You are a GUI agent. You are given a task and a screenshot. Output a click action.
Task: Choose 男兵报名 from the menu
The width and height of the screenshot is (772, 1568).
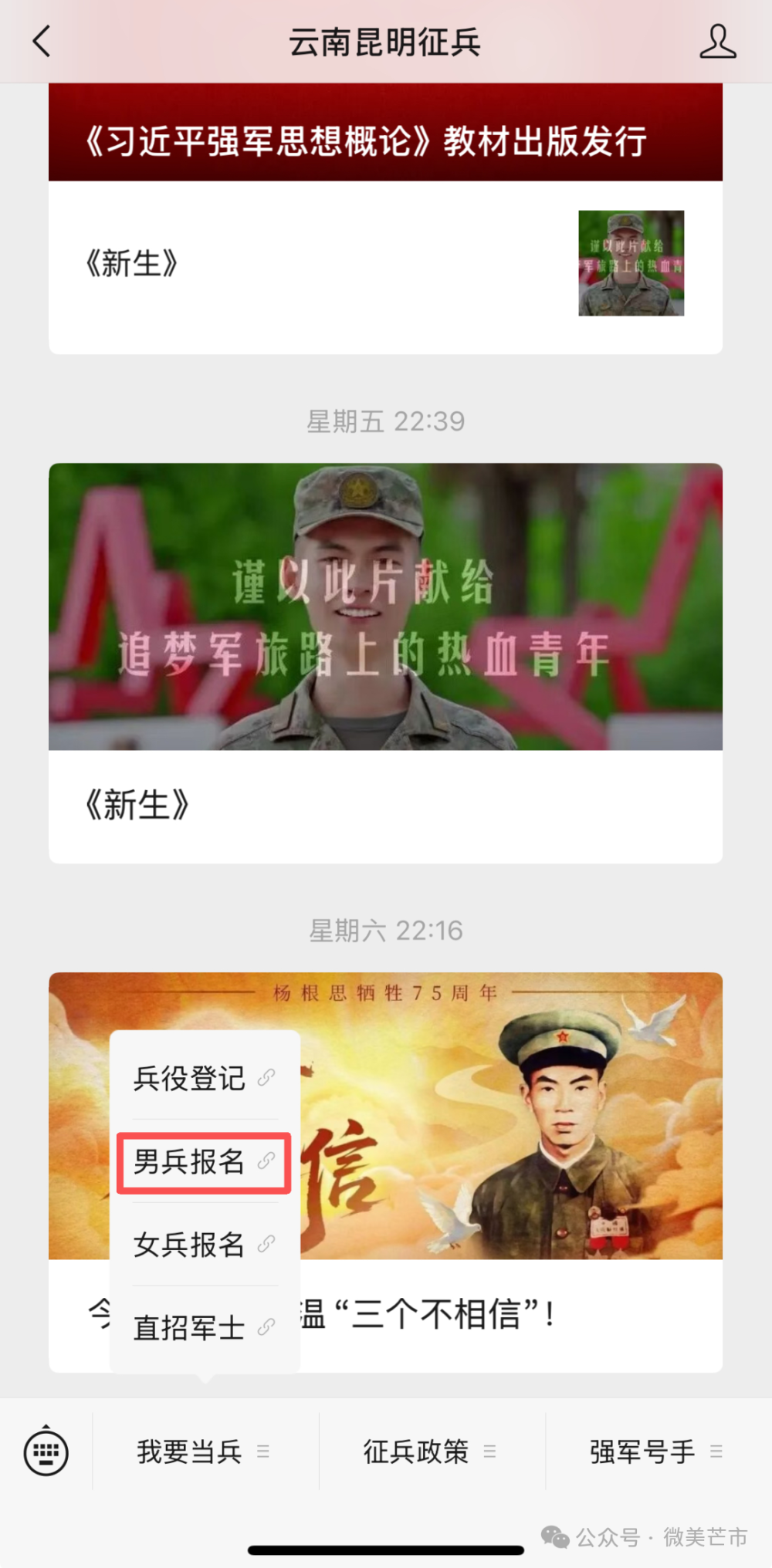coord(204,1162)
